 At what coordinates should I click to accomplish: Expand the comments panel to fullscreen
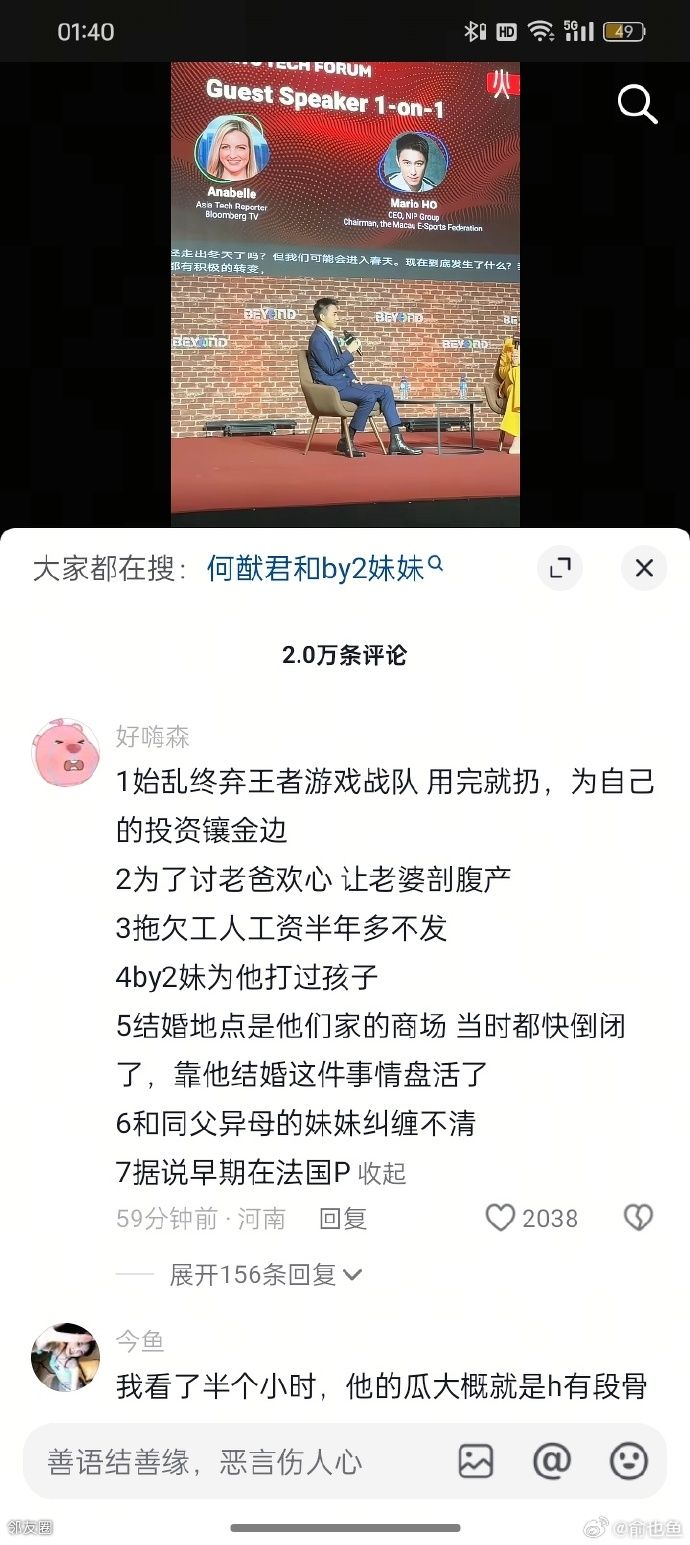(x=560, y=568)
